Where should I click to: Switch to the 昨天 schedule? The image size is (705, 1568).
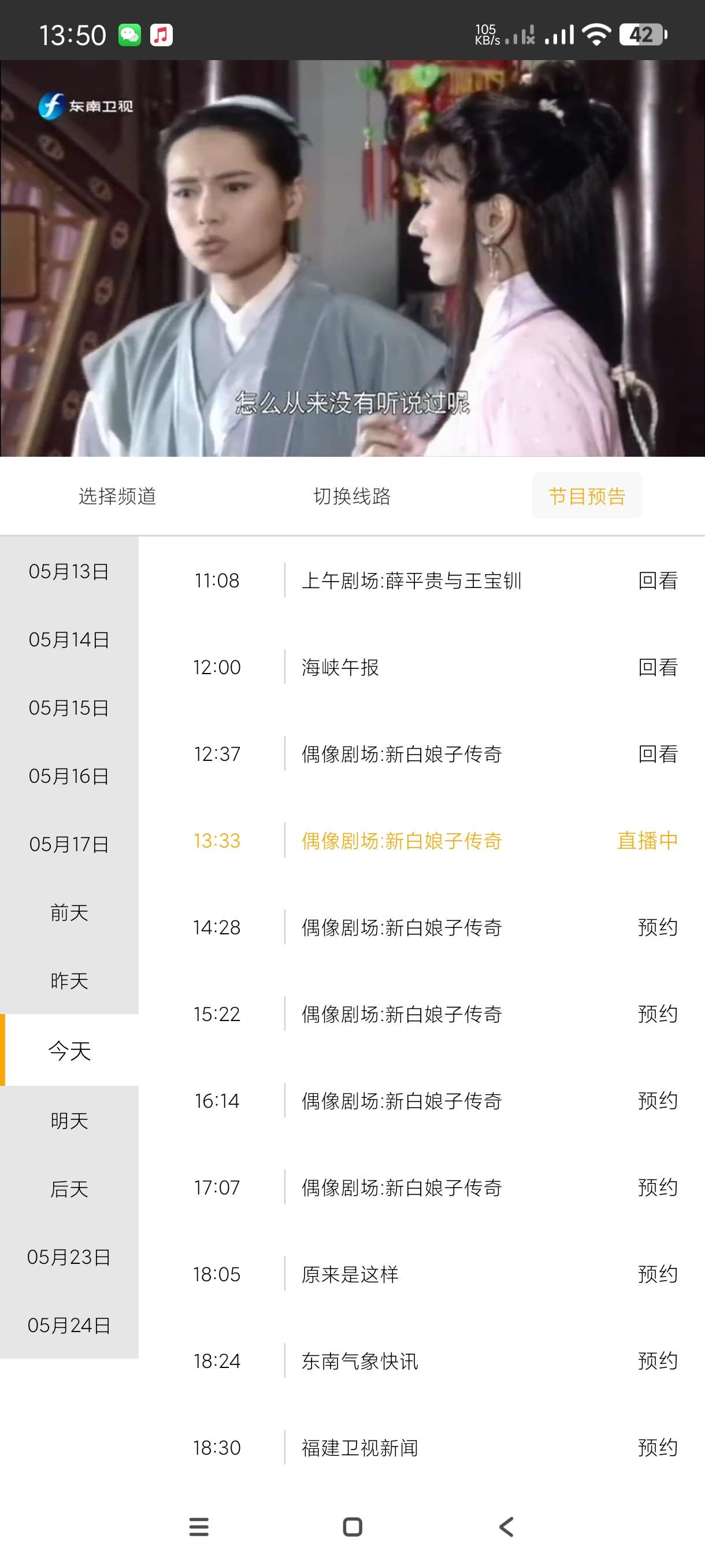(69, 980)
